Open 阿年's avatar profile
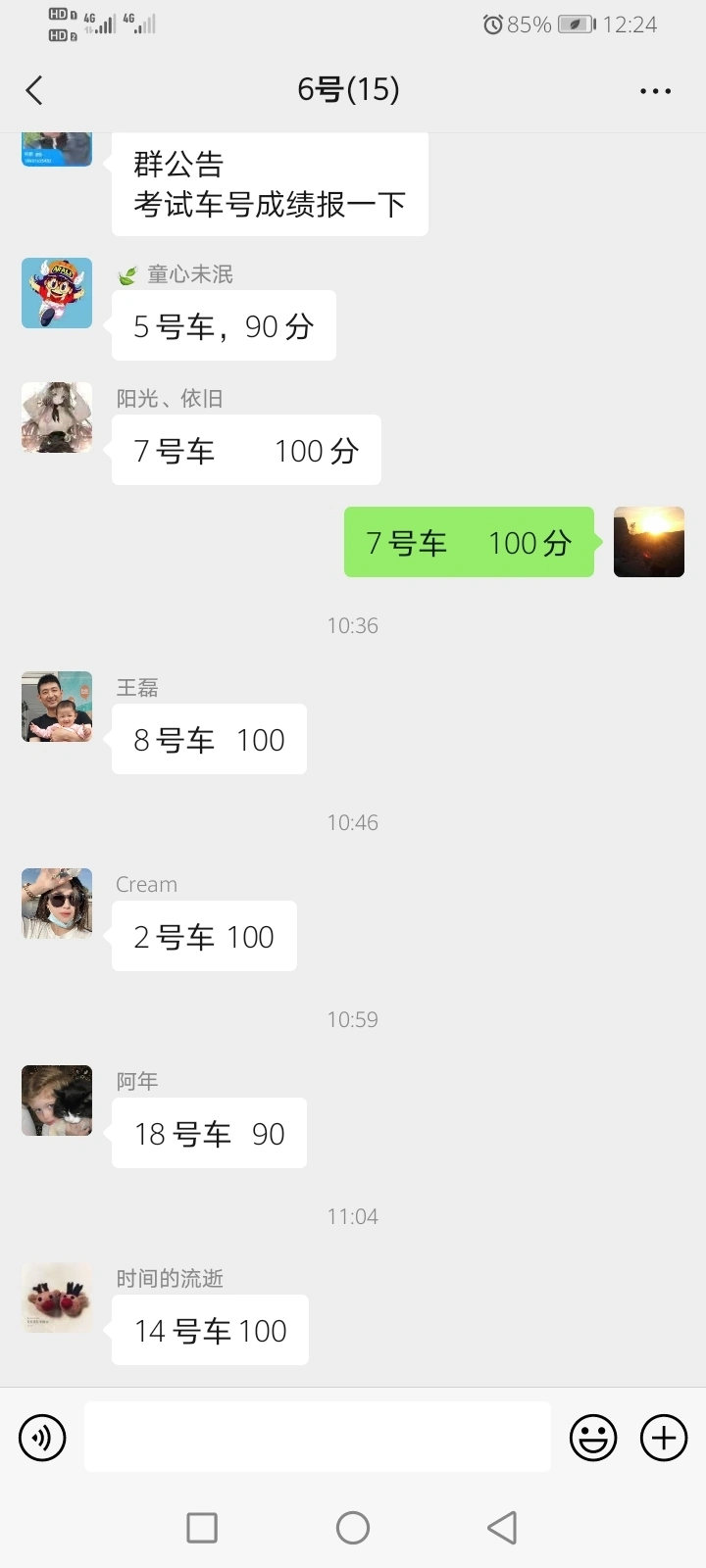The image size is (706, 1568). point(57,1101)
